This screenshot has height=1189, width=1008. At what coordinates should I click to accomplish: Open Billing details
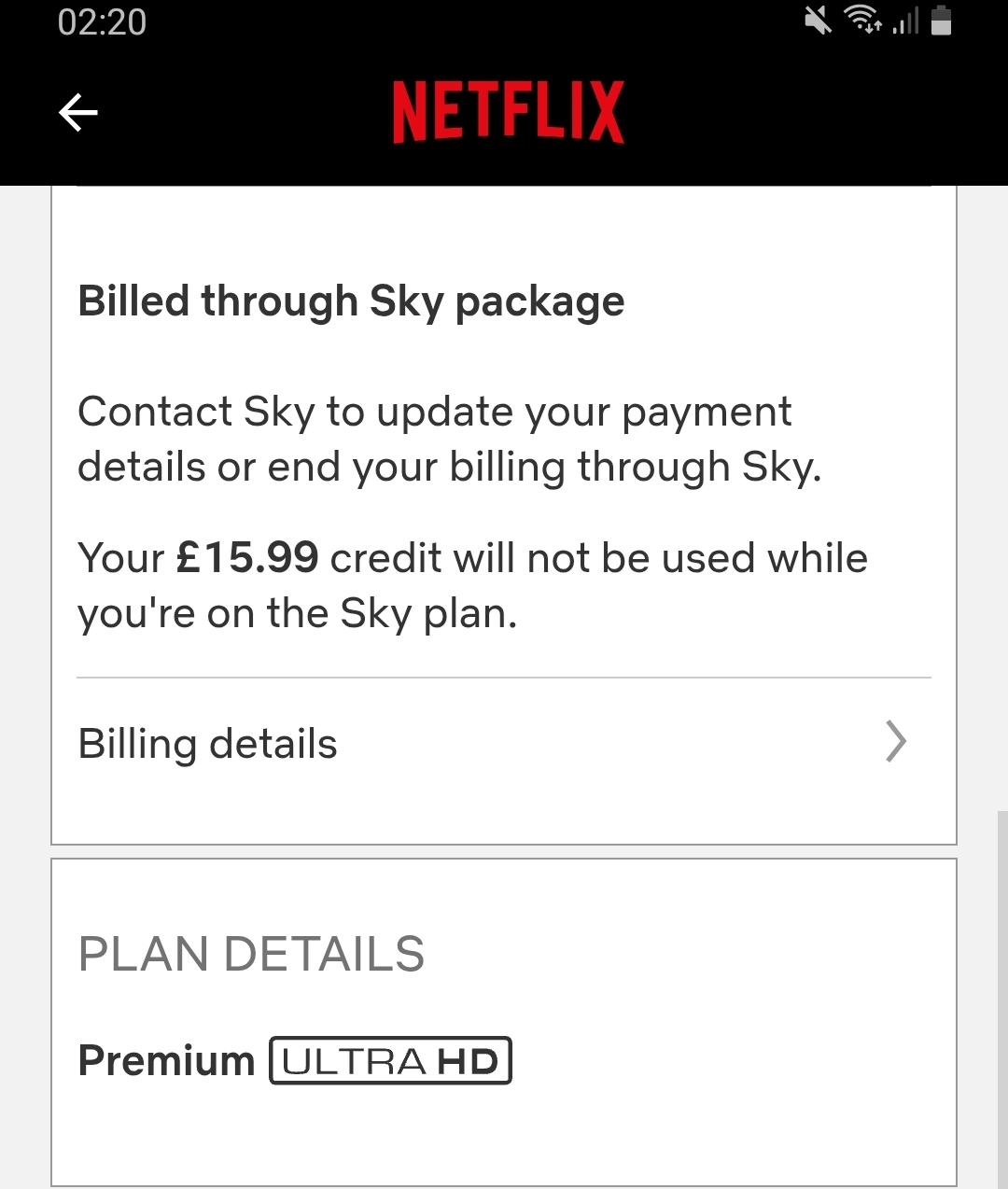click(x=207, y=744)
